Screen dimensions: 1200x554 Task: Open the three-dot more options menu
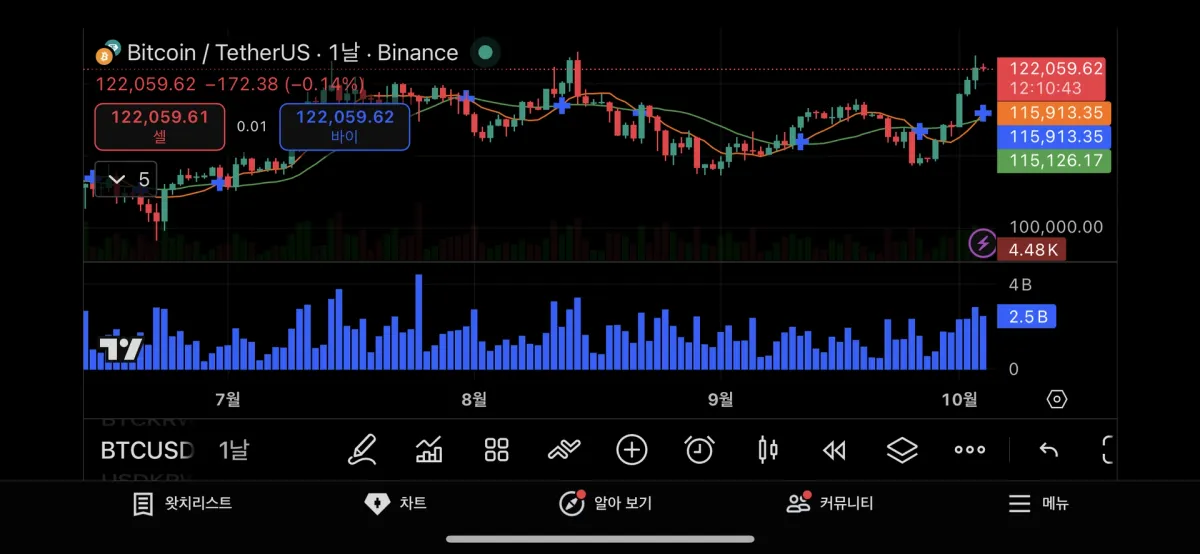(x=969, y=450)
